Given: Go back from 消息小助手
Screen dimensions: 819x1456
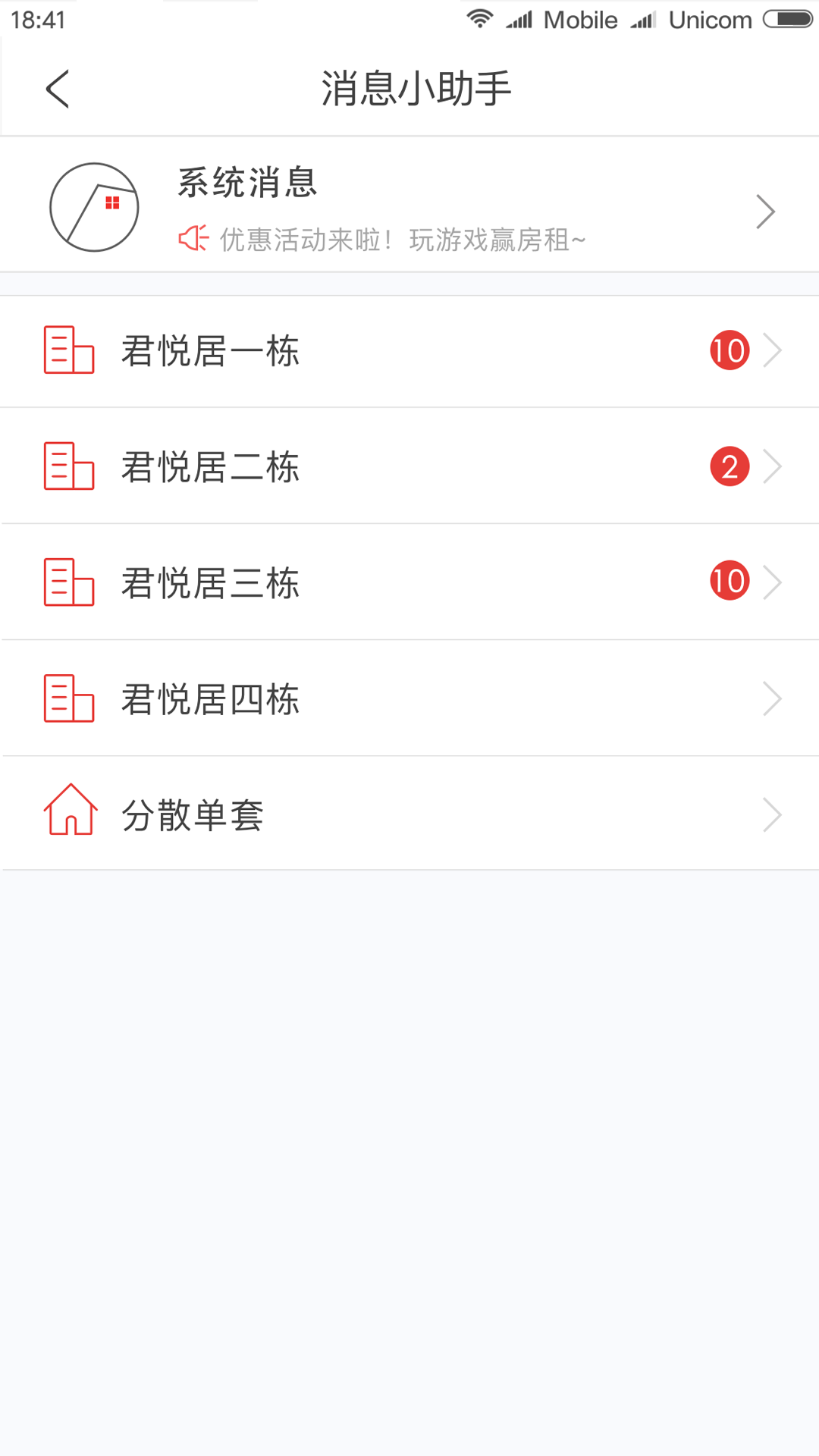Looking at the screenshot, I should click(58, 89).
